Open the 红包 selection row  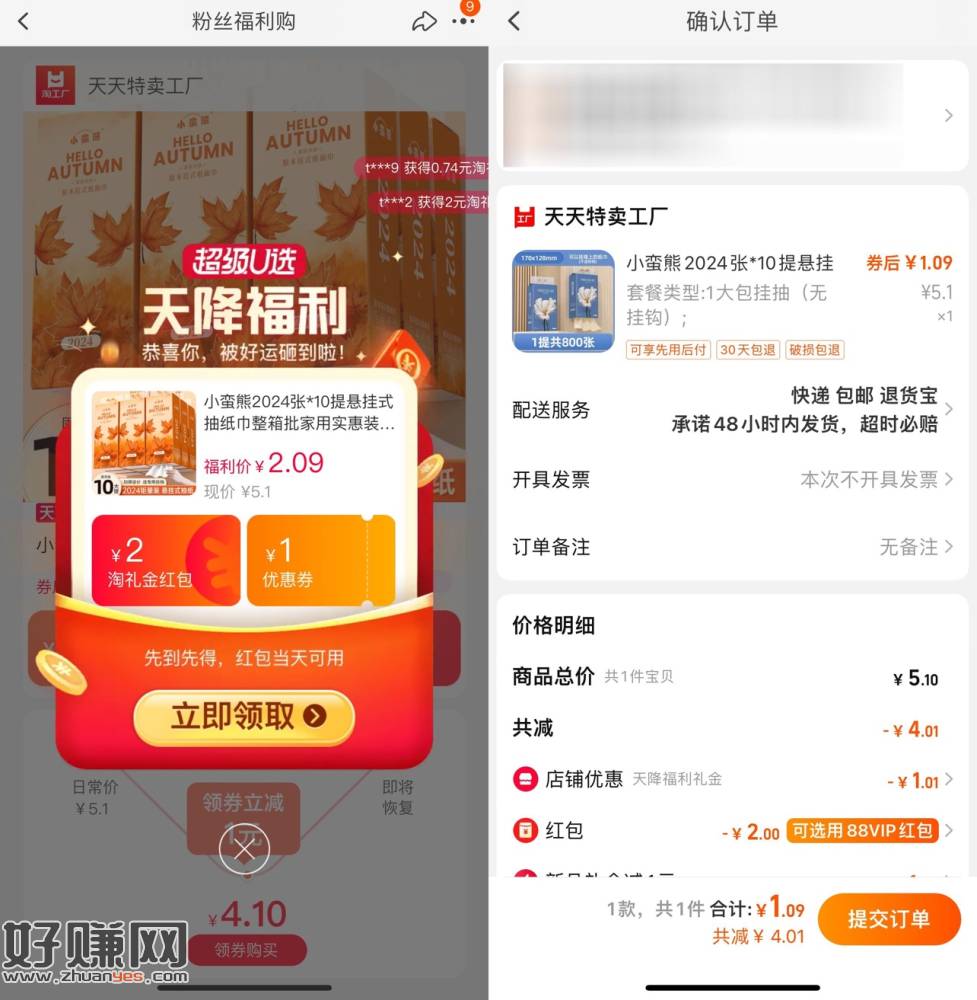point(732,830)
